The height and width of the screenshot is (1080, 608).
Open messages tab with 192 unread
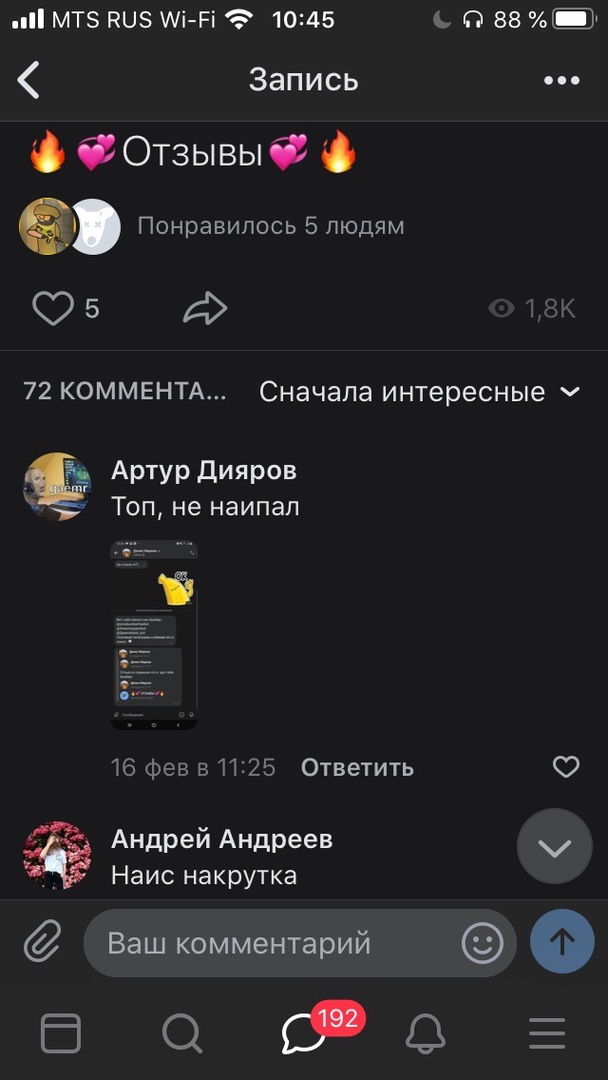(x=305, y=1033)
